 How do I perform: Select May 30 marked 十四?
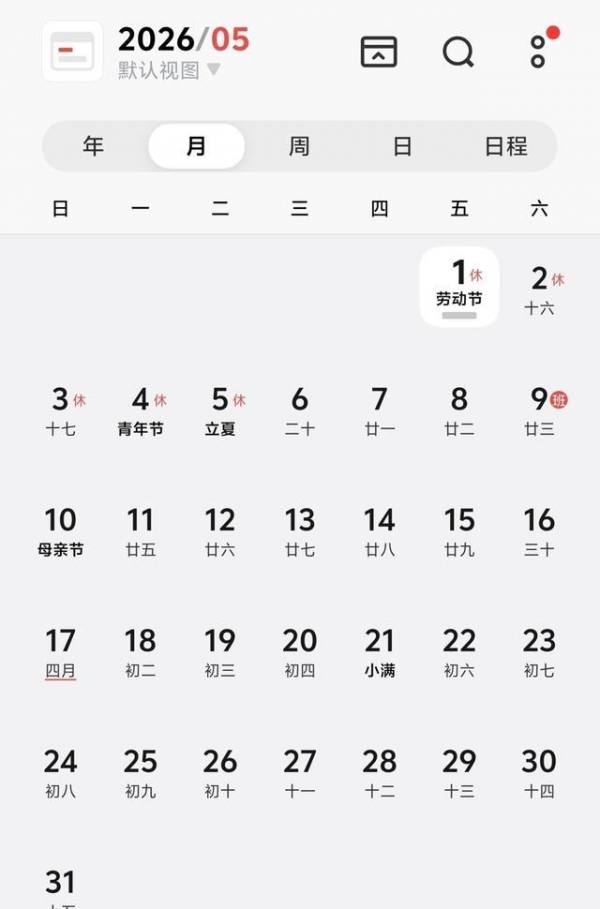539,772
